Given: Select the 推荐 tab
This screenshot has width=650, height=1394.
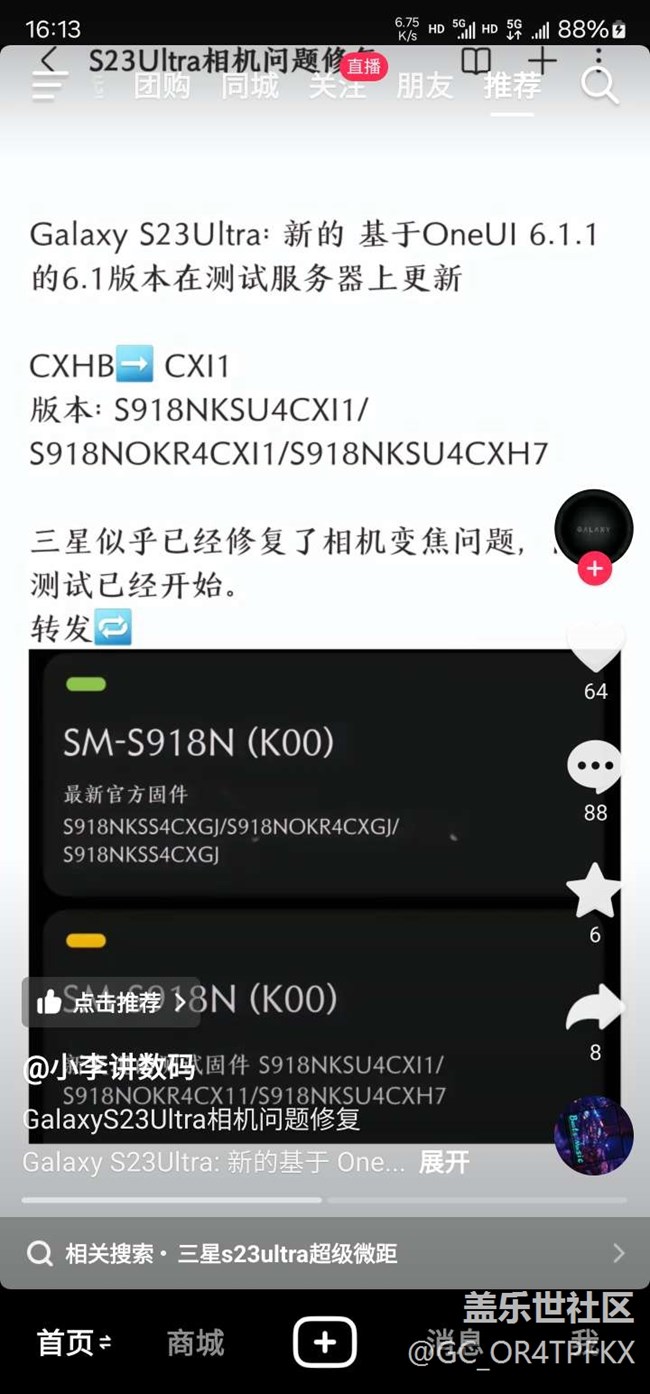Looking at the screenshot, I should 512,86.
